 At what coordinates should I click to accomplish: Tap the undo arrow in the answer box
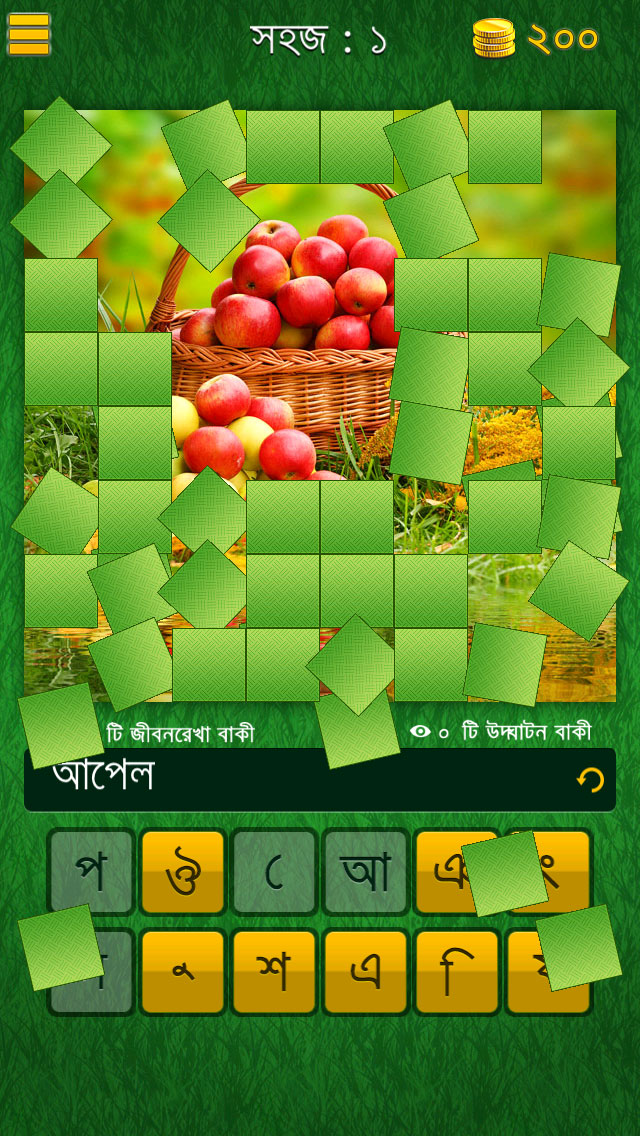click(x=590, y=780)
